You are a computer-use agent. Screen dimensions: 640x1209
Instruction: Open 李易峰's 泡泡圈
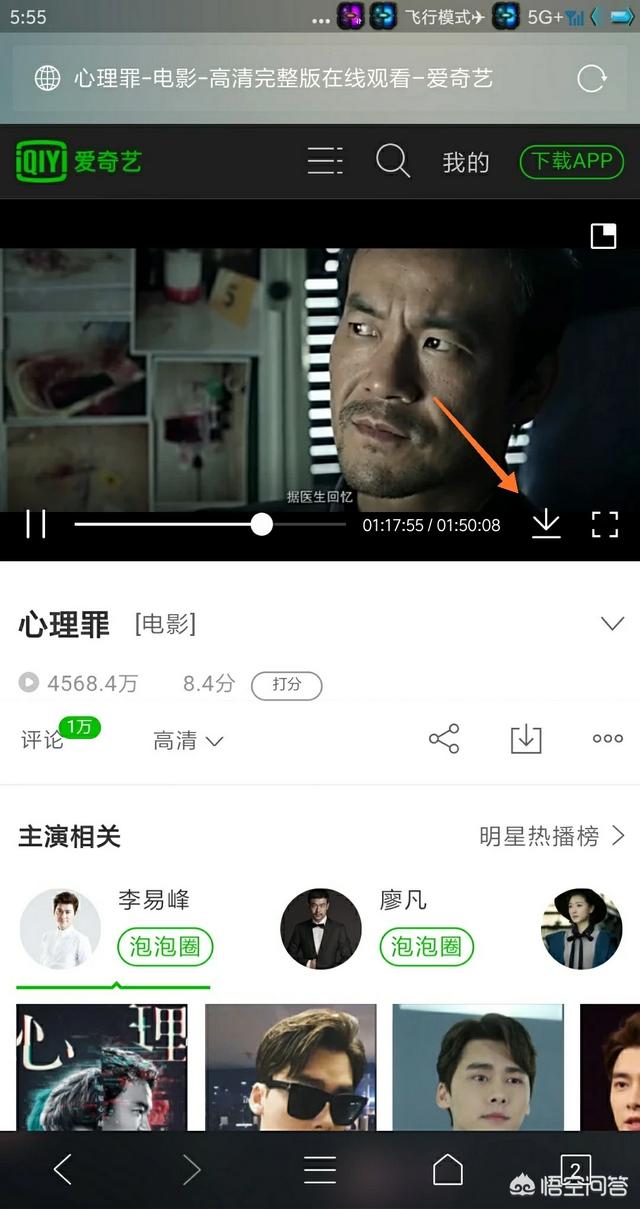[166, 946]
